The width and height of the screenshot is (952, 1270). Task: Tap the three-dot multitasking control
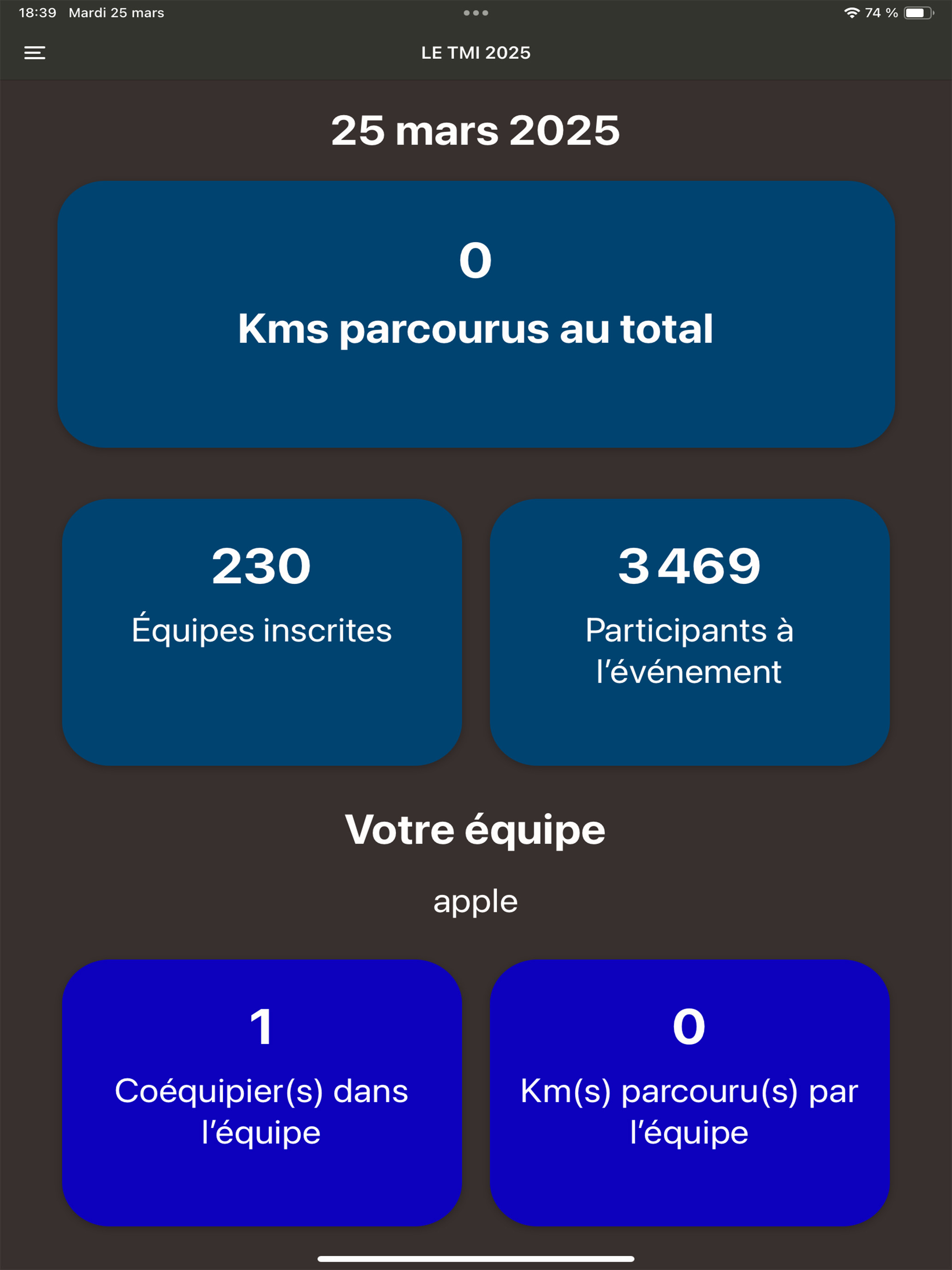click(x=476, y=12)
